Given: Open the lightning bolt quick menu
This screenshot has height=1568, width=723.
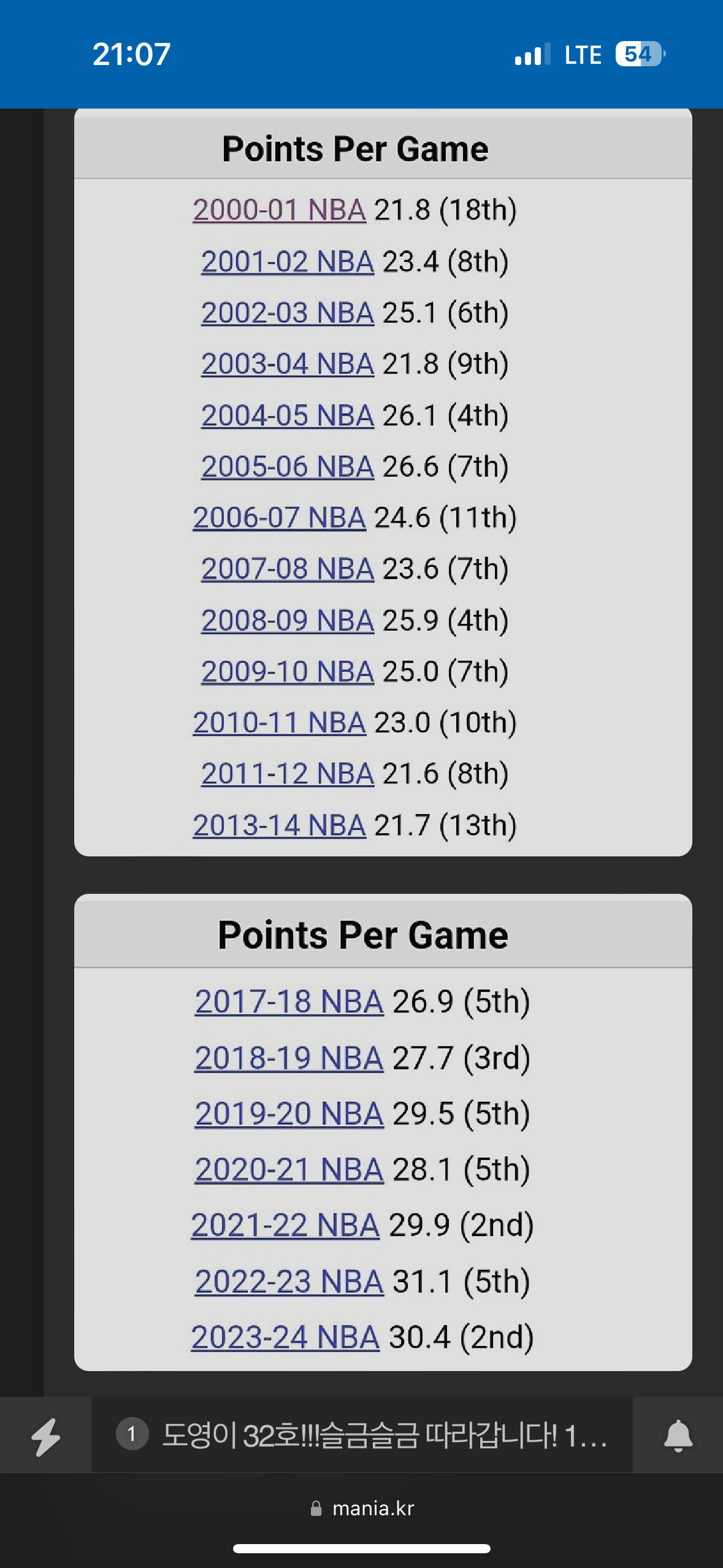Looking at the screenshot, I should pyautogui.click(x=45, y=1435).
